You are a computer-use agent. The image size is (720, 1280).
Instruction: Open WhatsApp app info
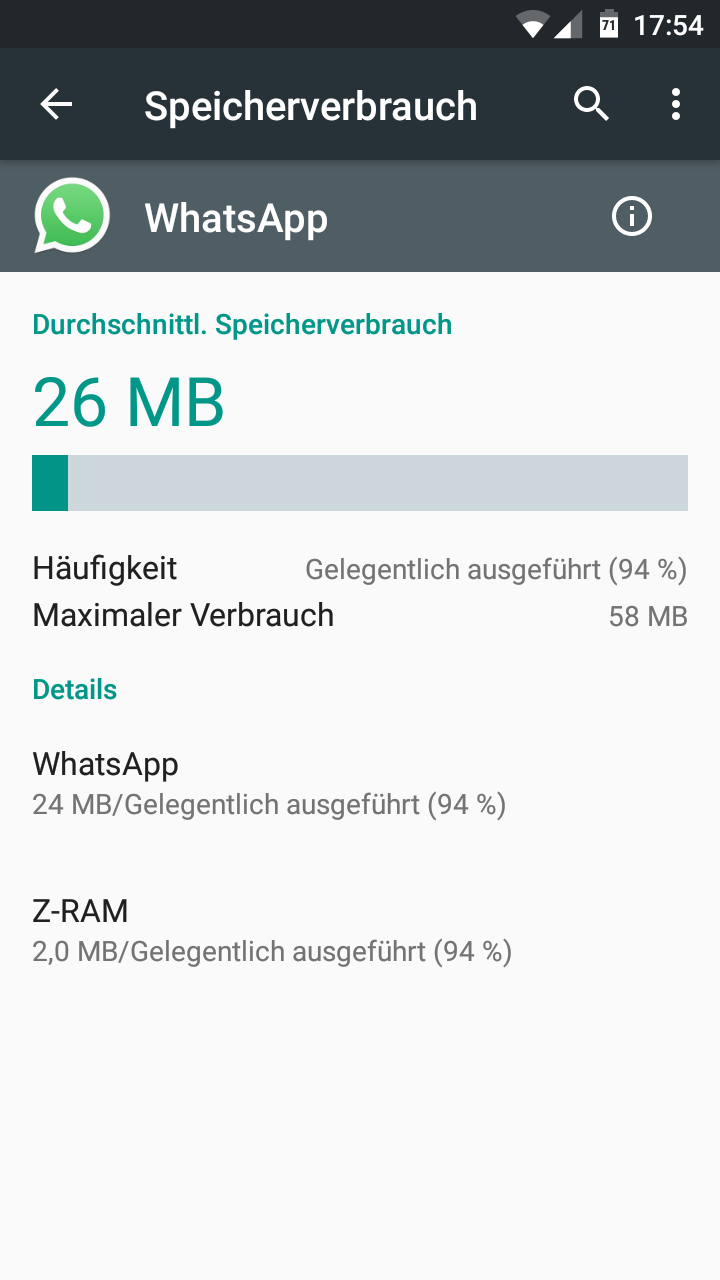[x=632, y=217]
